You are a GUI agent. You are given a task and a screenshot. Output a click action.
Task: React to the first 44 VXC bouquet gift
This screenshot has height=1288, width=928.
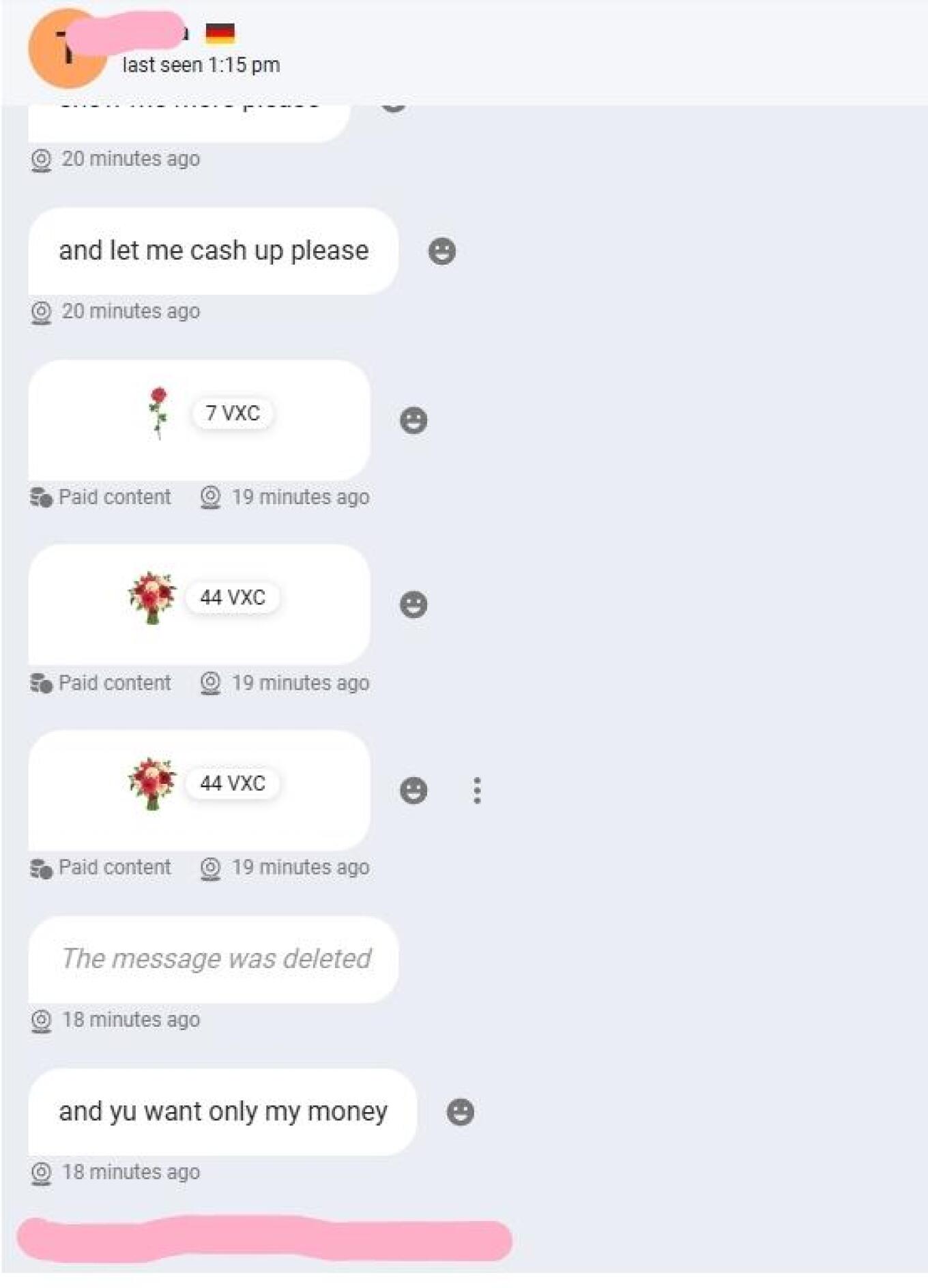[413, 604]
